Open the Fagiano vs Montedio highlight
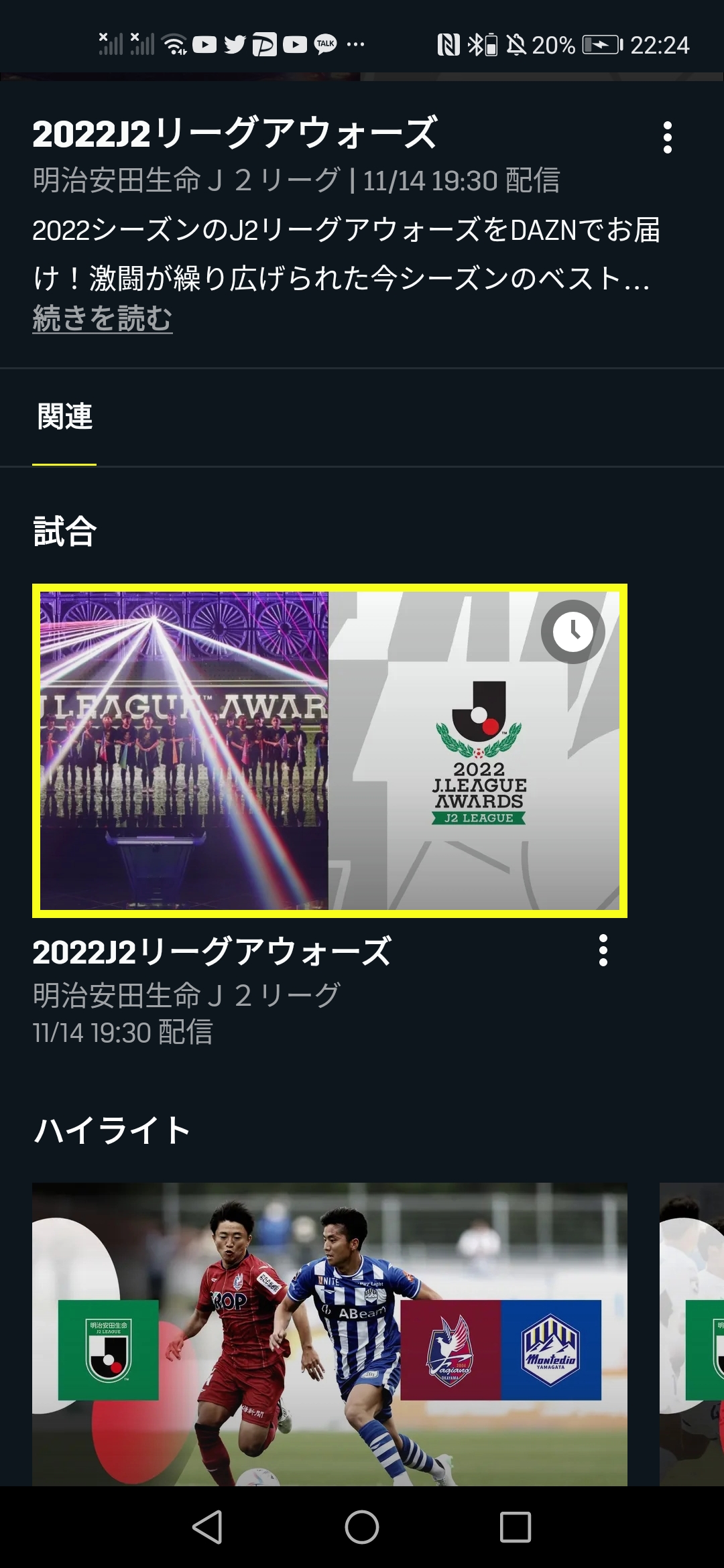The width and height of the screenshot is (724, 1568). click(x=330, y=1334)
